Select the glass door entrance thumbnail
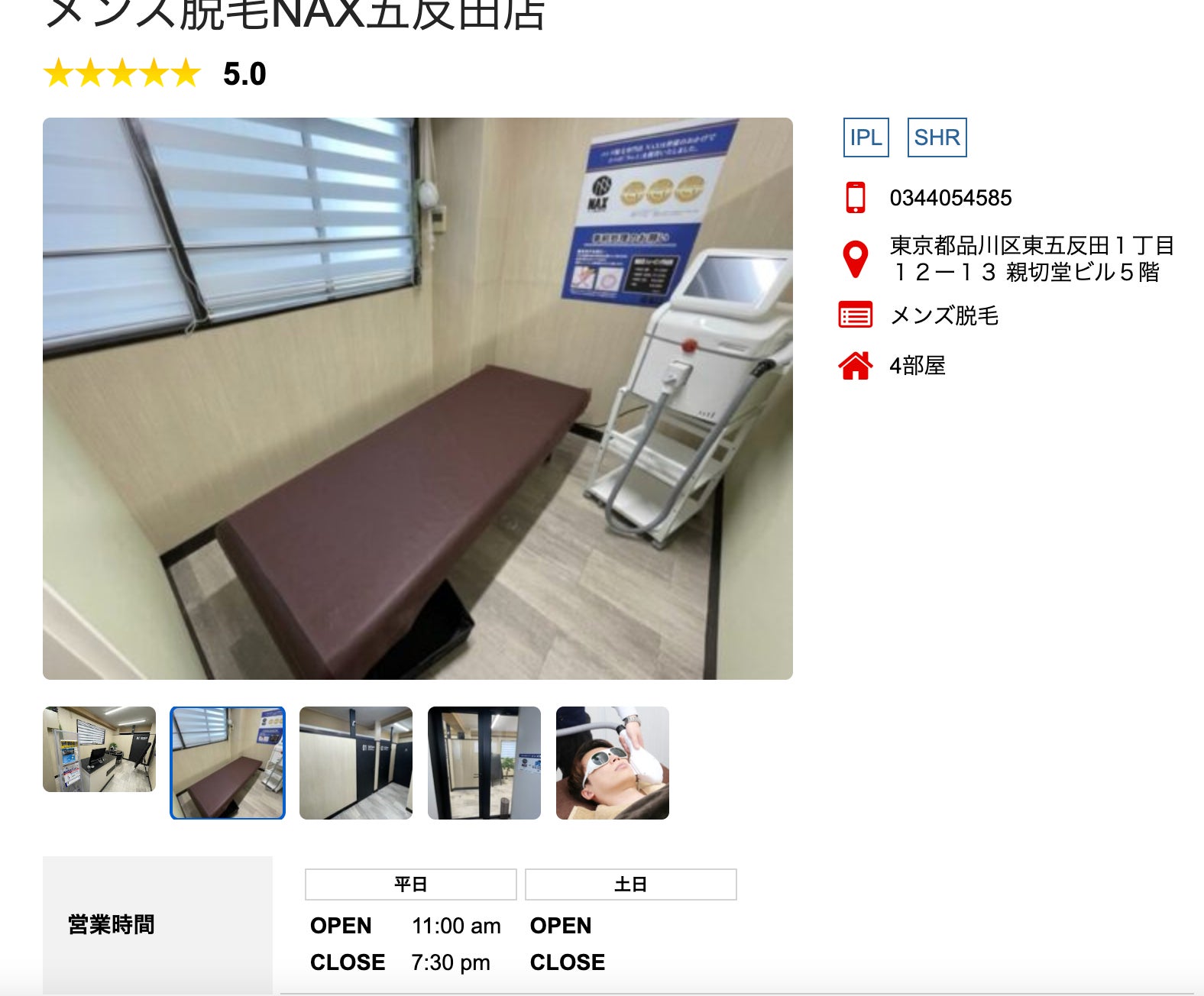 pos(484,763)
